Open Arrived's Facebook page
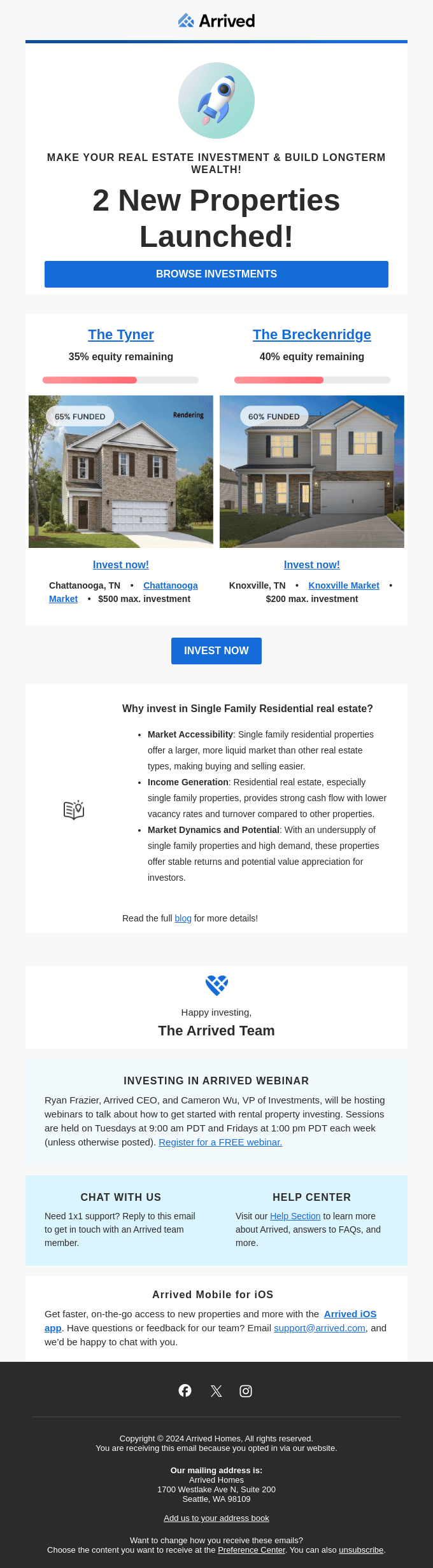 point(185,1390)
